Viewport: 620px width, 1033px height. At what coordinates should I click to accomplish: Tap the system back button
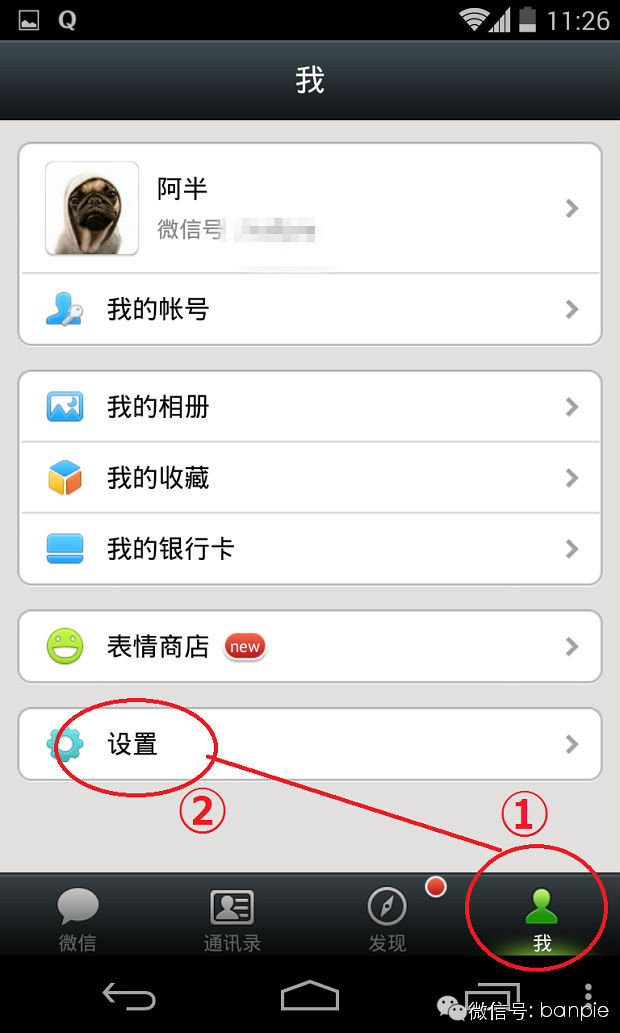[x=129, y=996]
